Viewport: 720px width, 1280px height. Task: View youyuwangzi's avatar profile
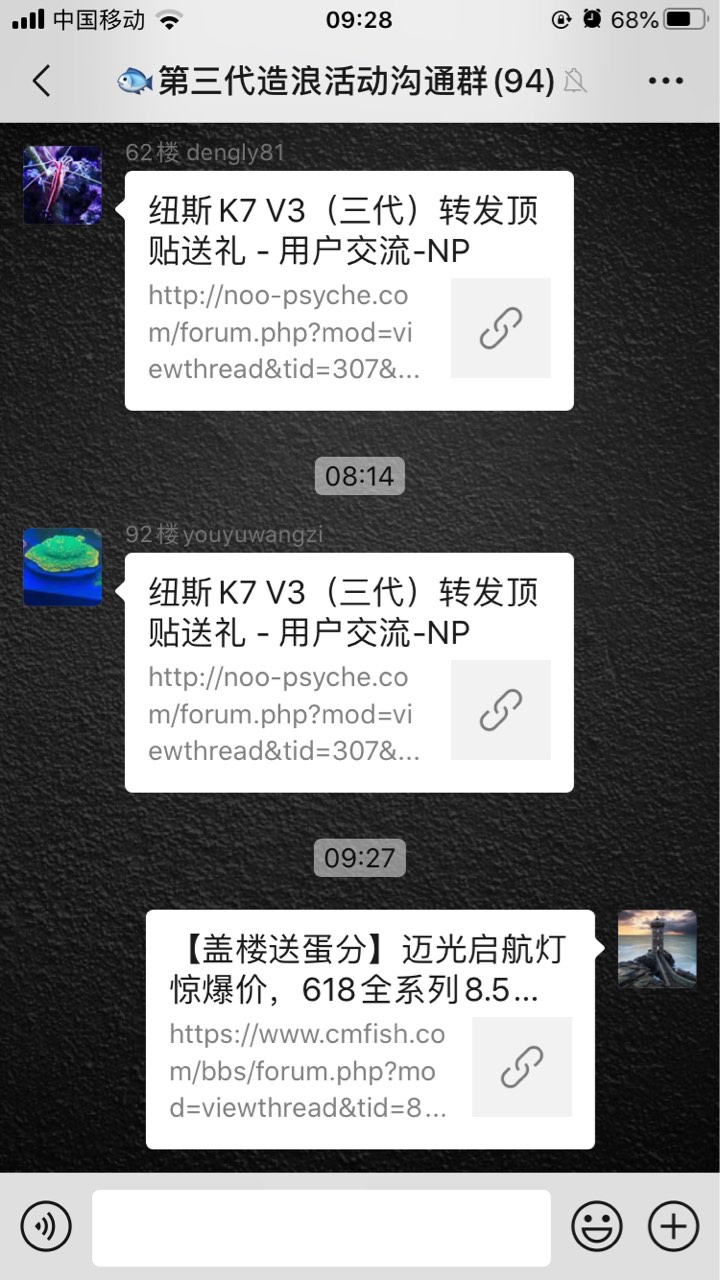62,567
